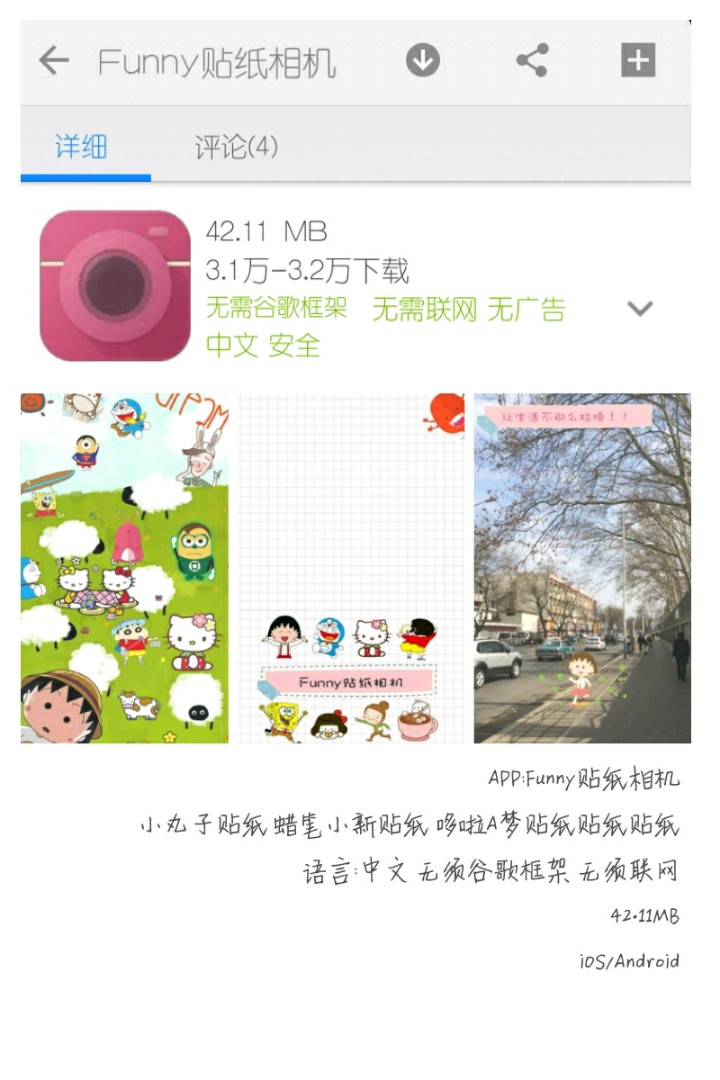Go back using the arrow icon
720x1080 pixels.
tap(54, 61)
